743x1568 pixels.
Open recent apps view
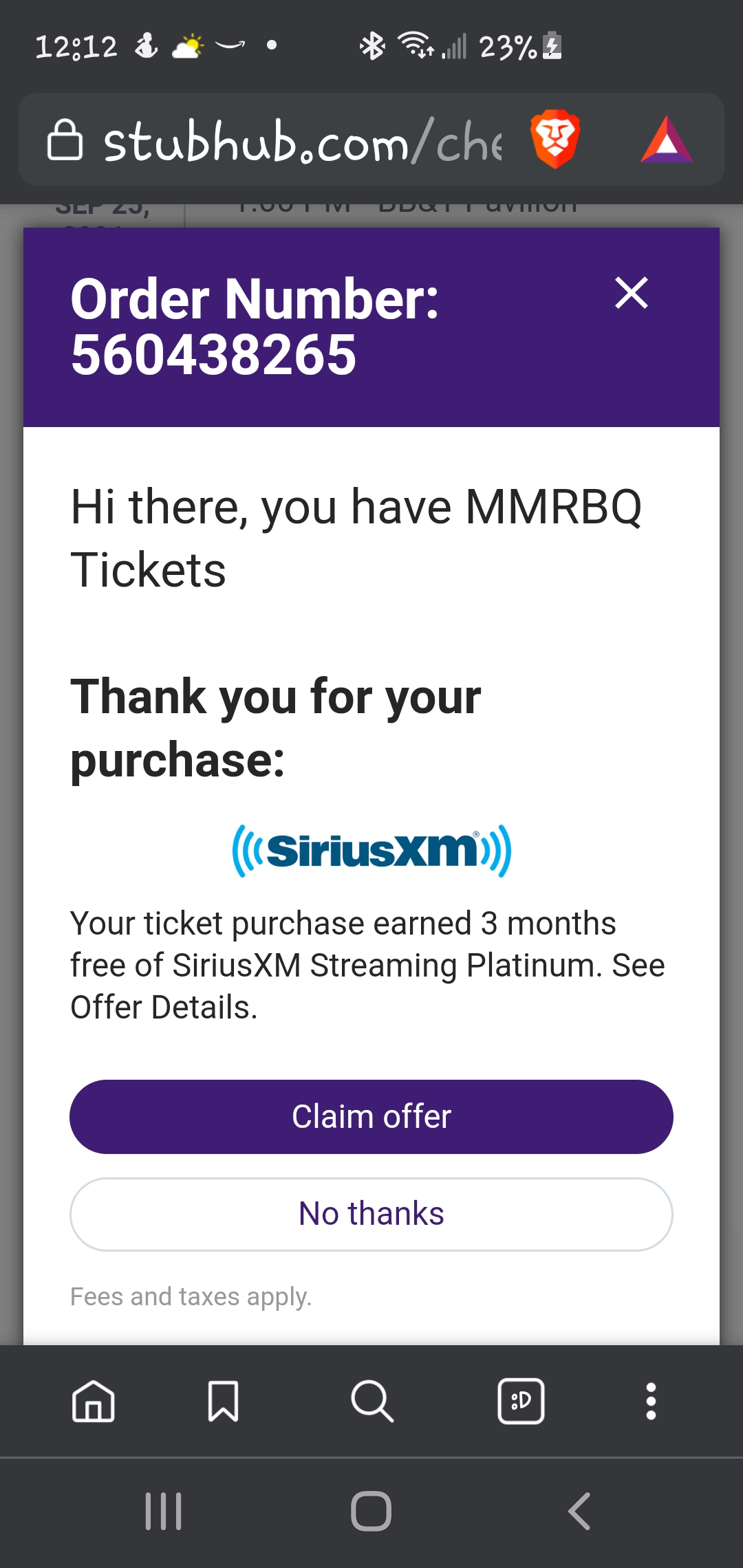(x=164, y=1512)
